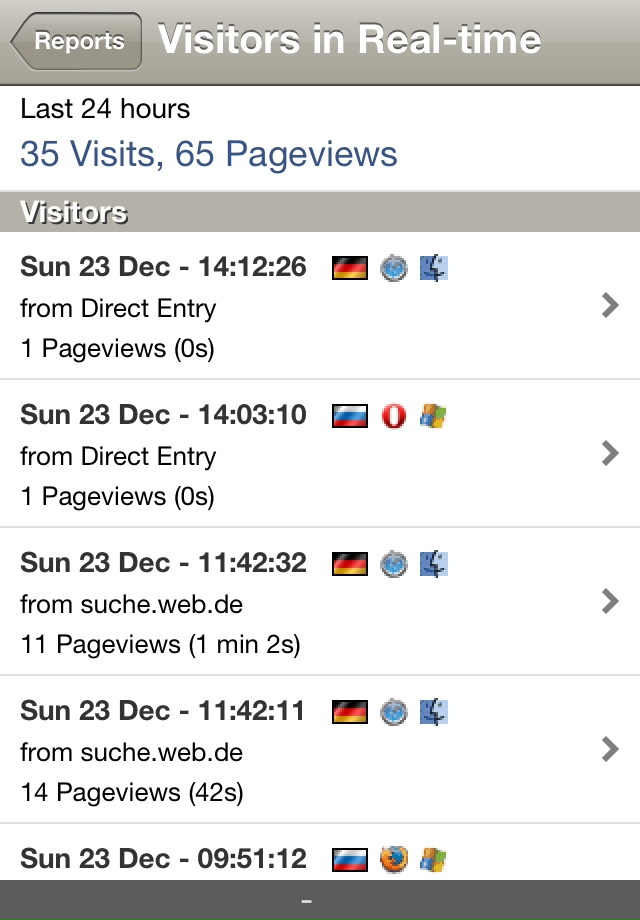View the 11:42:11 visit with 14 pageviews

tap(320, 750)
